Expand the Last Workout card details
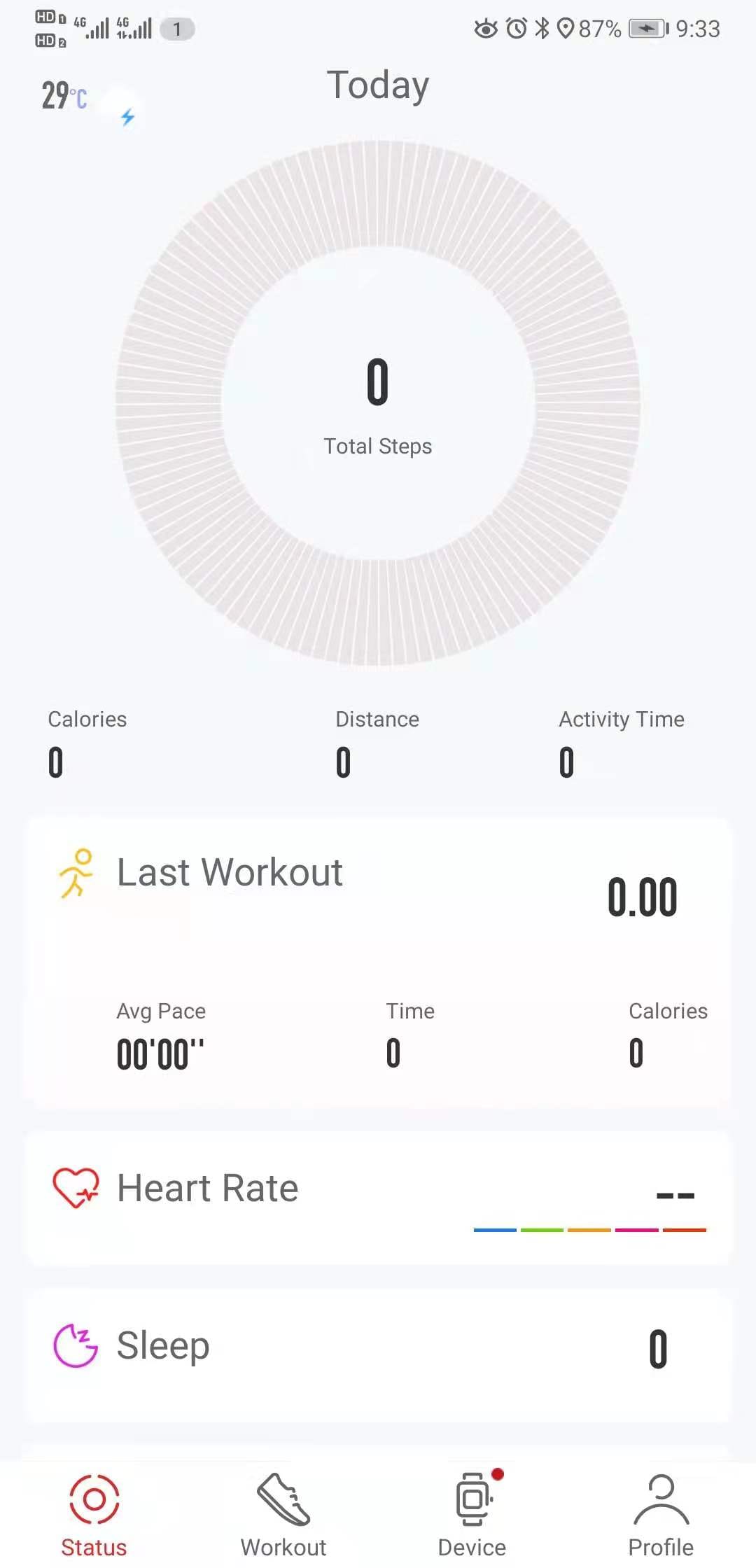This screenshot has height=1568, width=756. coord(378,959)
